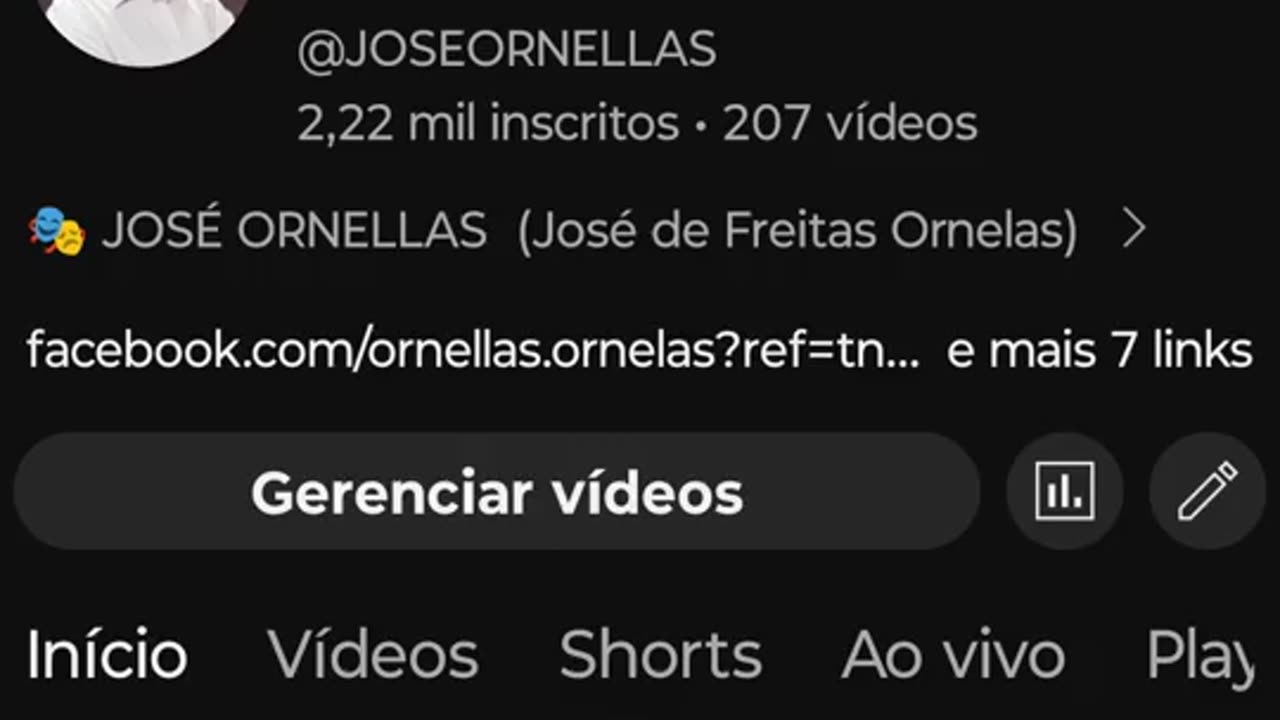Show "e mais 7 links"
The width and height of the screenshot is (1280, 720).
pos(1099,351)
